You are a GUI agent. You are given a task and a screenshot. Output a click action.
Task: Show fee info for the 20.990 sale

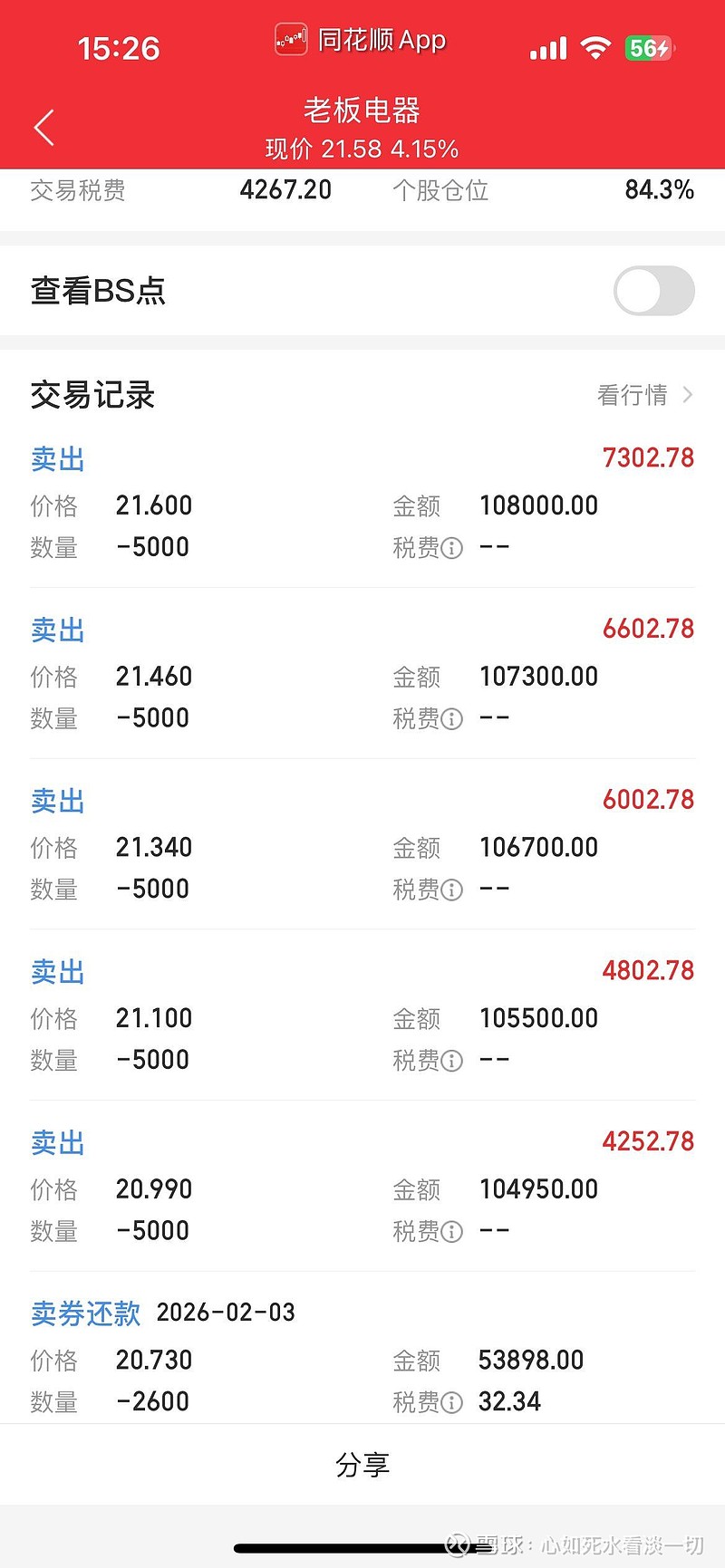pos(451,1232)
